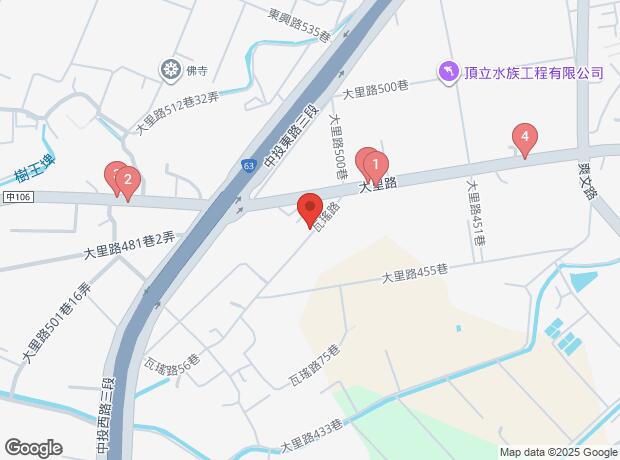The height and width of the screenshot is (460, 620).
Task: Select the 佛寺 temple marker
Action: point(170,69)
